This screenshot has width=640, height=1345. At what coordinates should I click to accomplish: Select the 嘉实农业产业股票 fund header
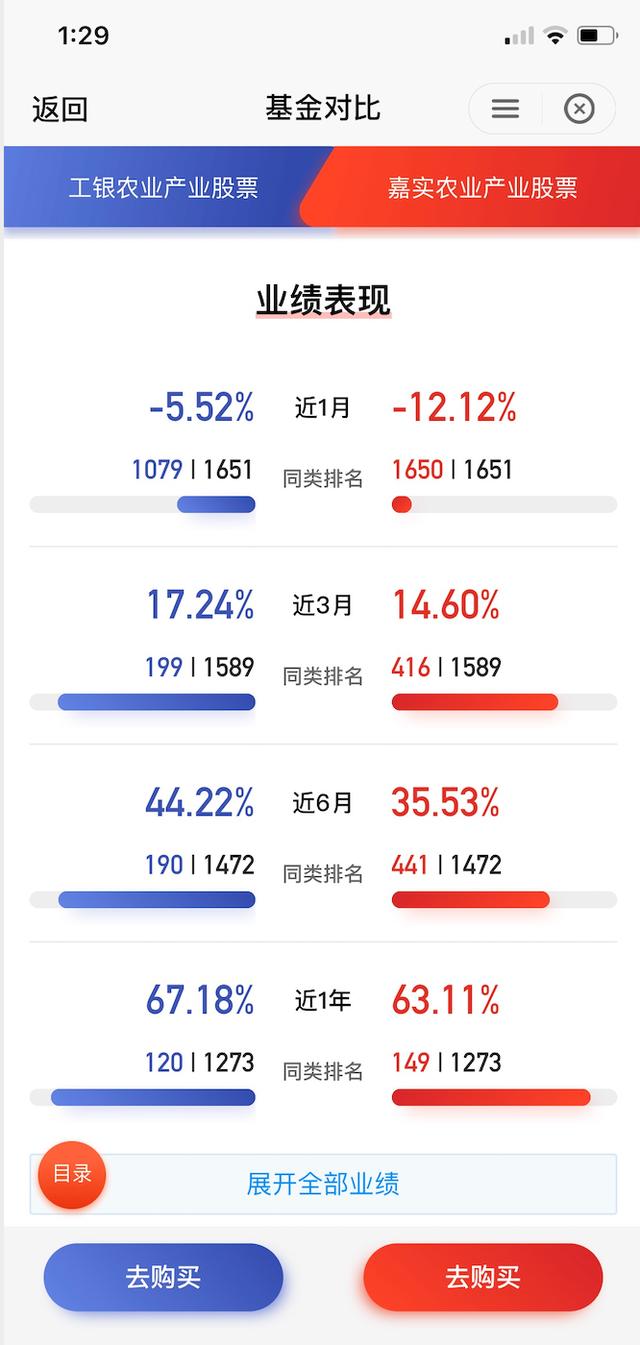482,187
